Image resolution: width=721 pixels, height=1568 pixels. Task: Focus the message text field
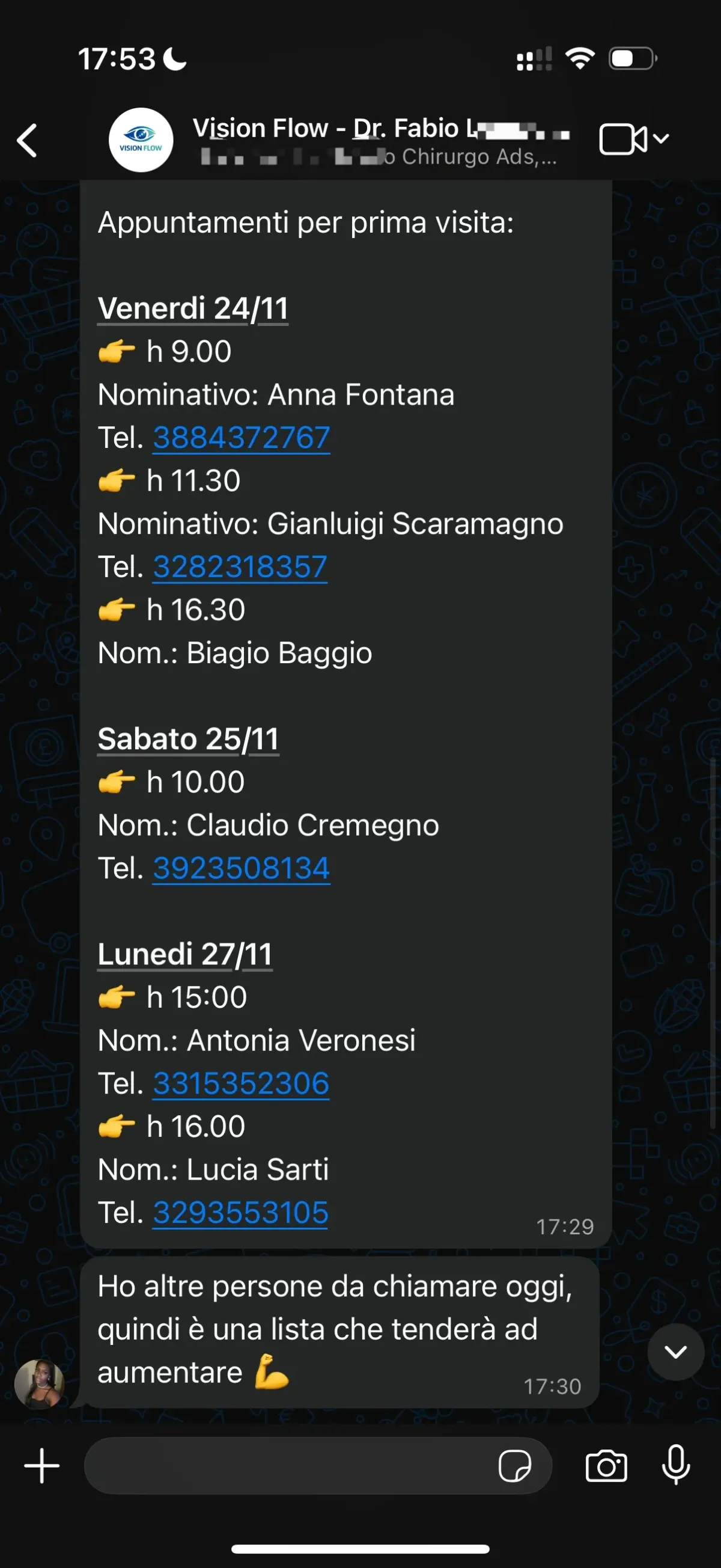286,1466
